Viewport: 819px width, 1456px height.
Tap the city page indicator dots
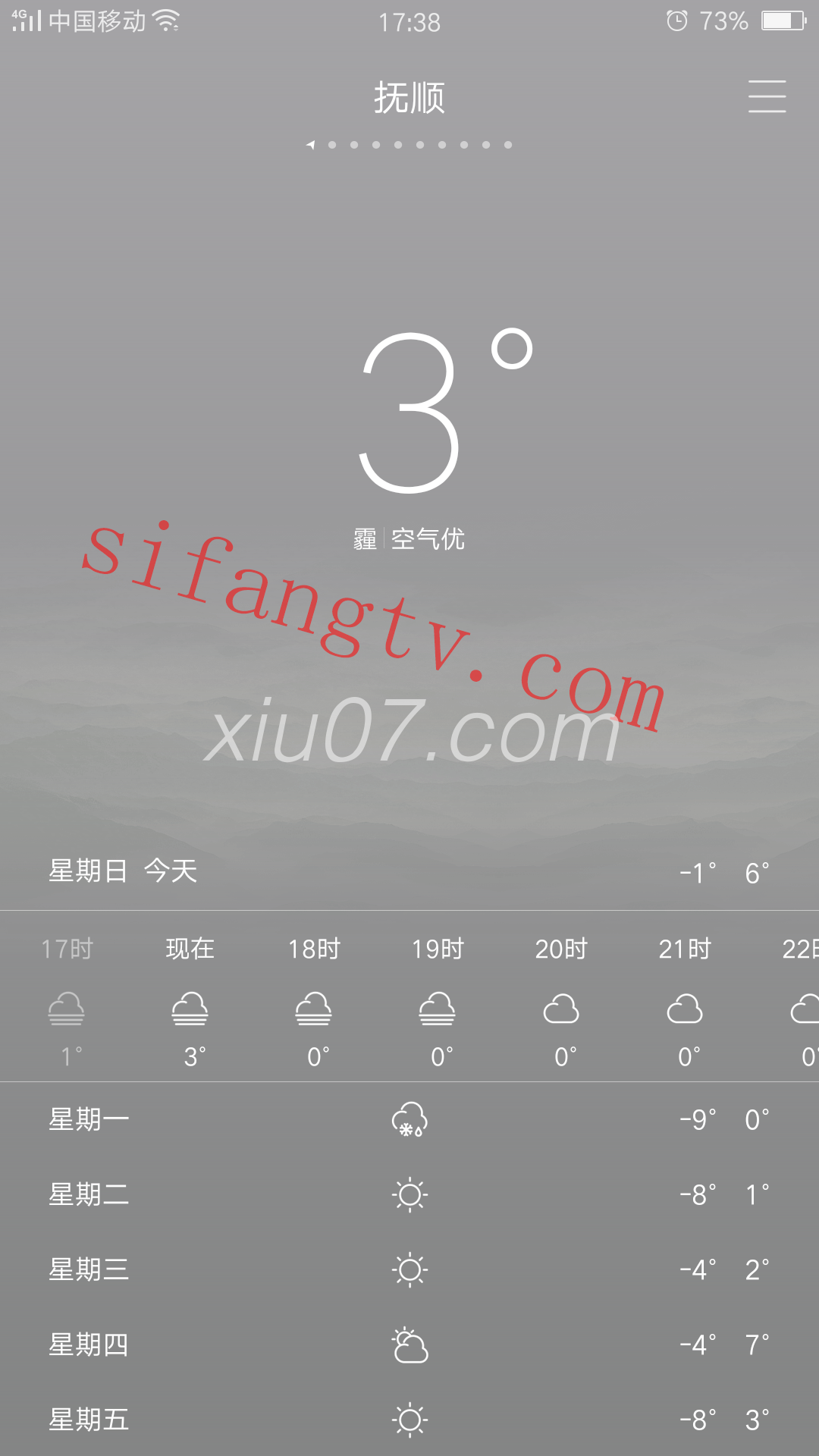click(409, 145)
